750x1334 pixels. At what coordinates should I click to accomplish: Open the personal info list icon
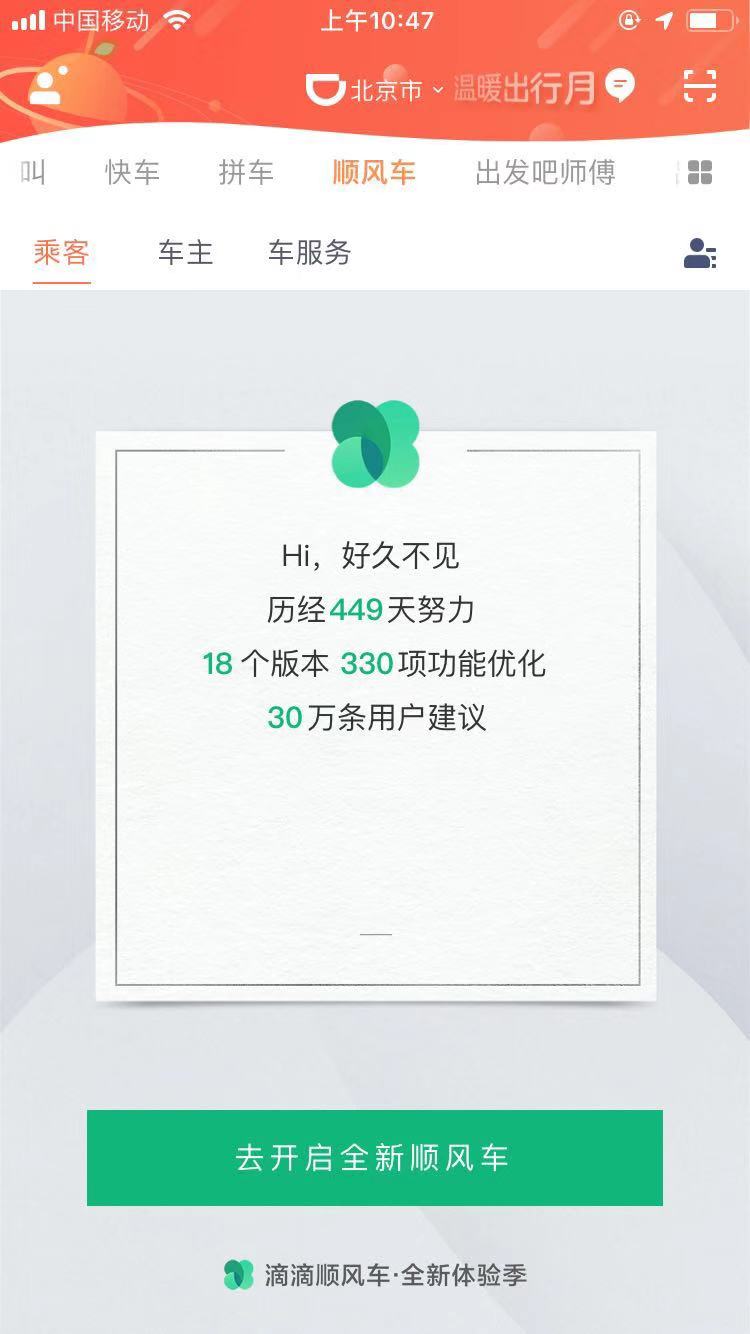point(700,254)
